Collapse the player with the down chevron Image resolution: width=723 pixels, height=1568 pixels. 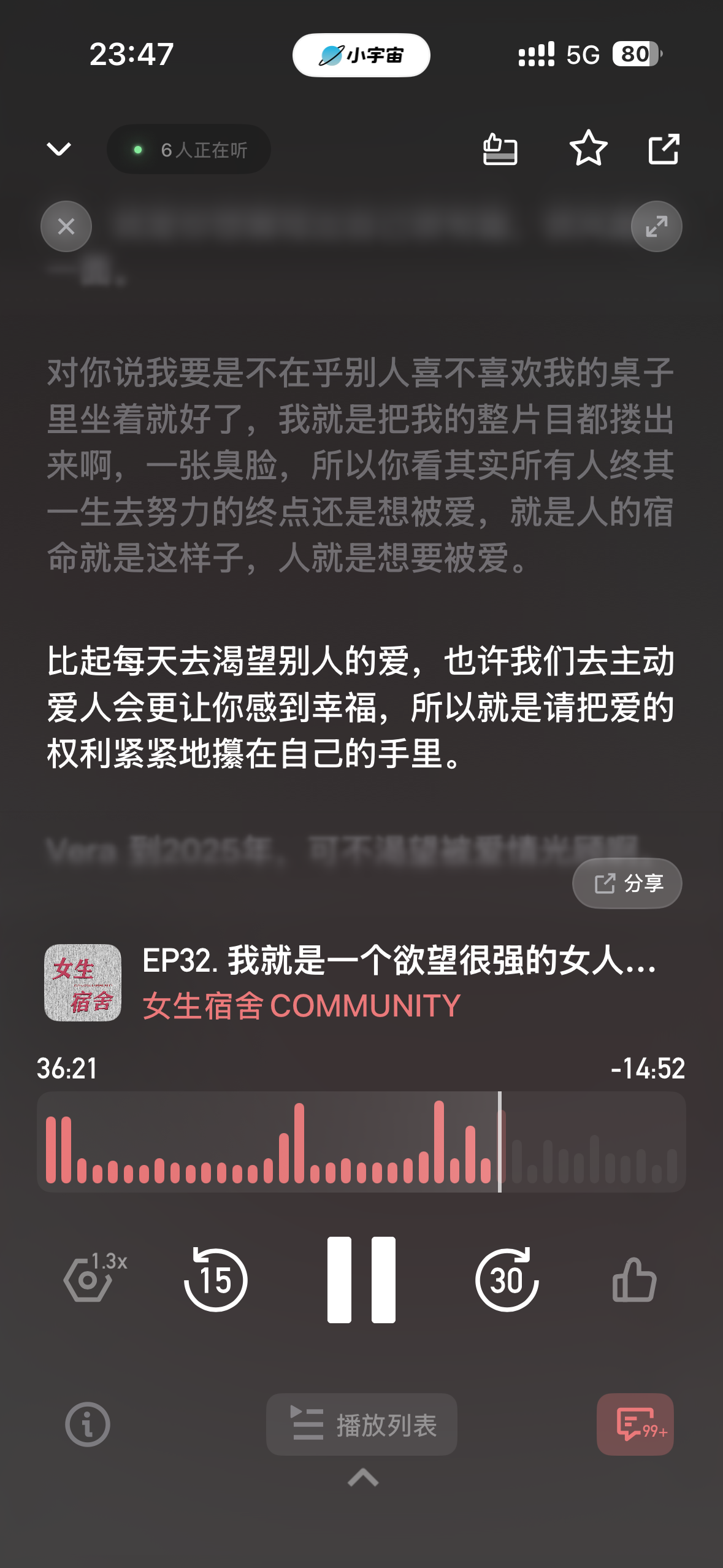59,149
